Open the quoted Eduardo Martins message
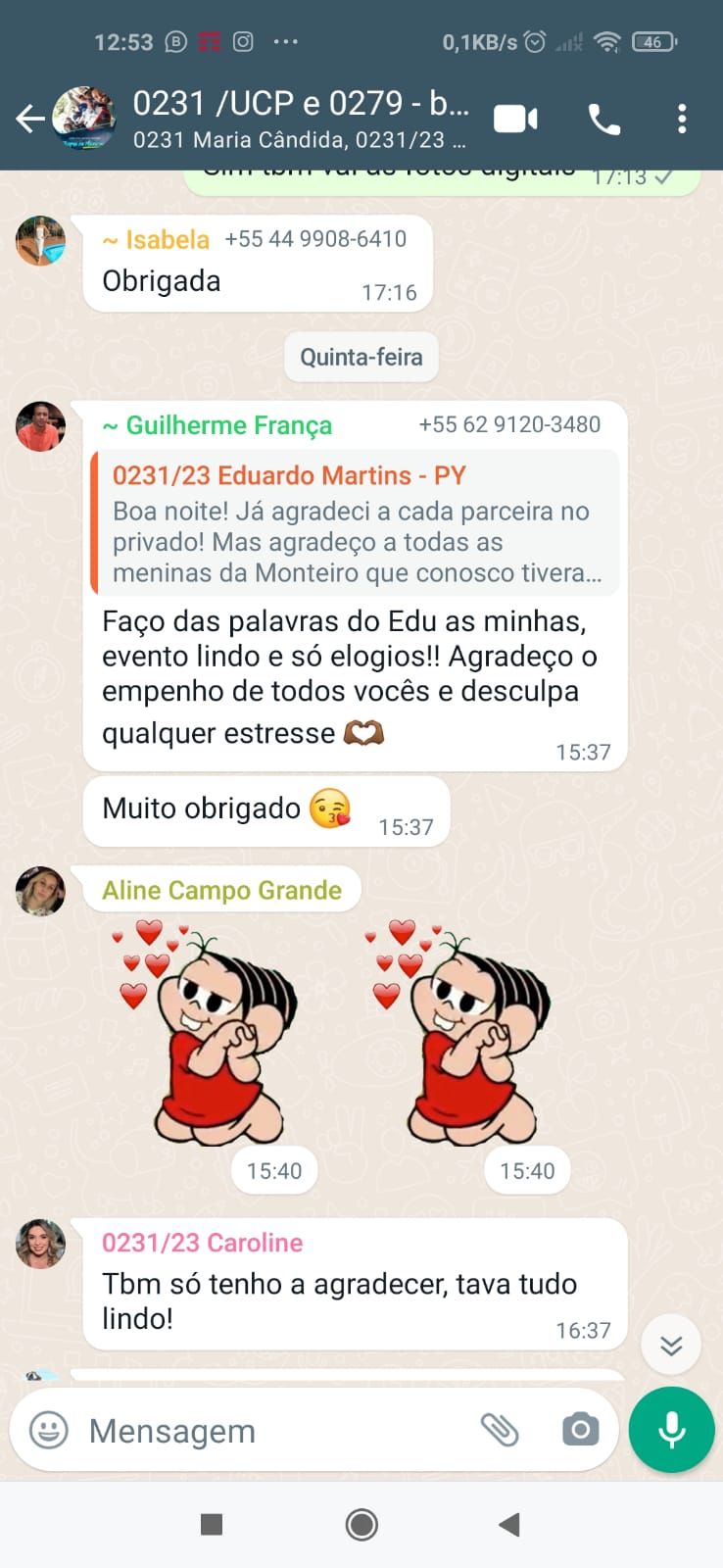723x1568 pixels. tap(355, 523)
